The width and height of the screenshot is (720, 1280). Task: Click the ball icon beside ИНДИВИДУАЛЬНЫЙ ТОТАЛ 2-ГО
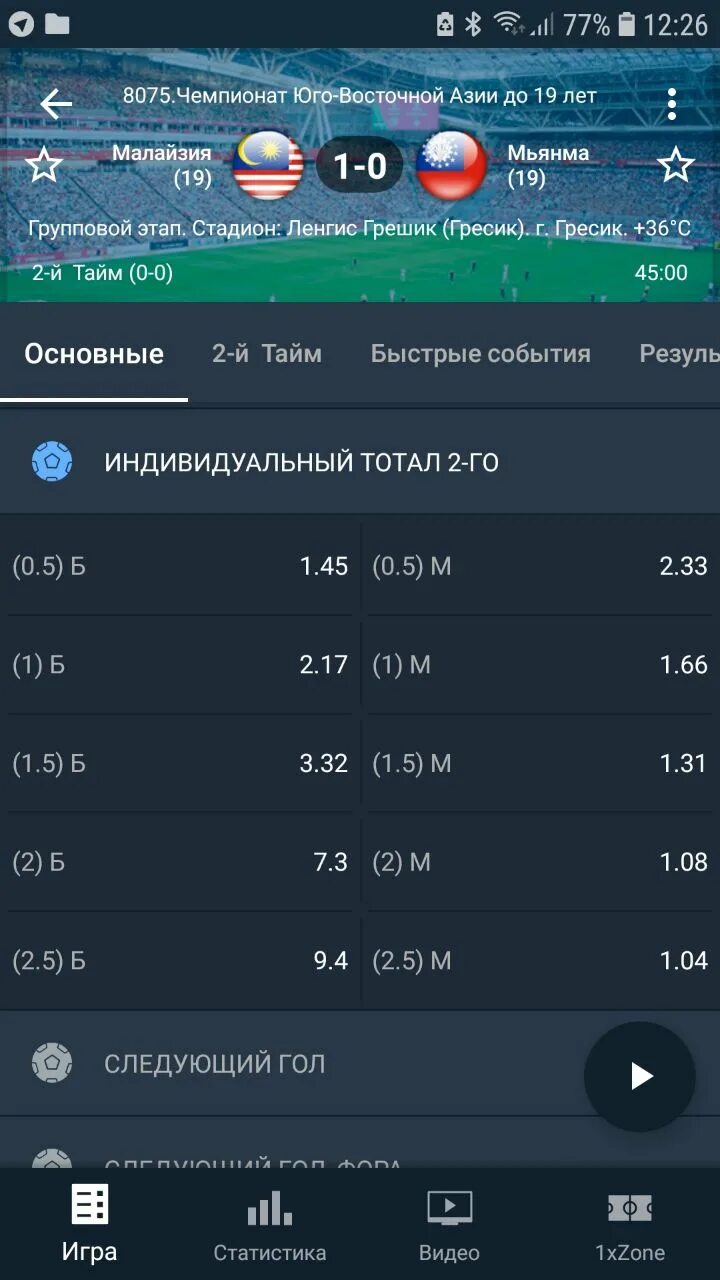coord(51,462)
